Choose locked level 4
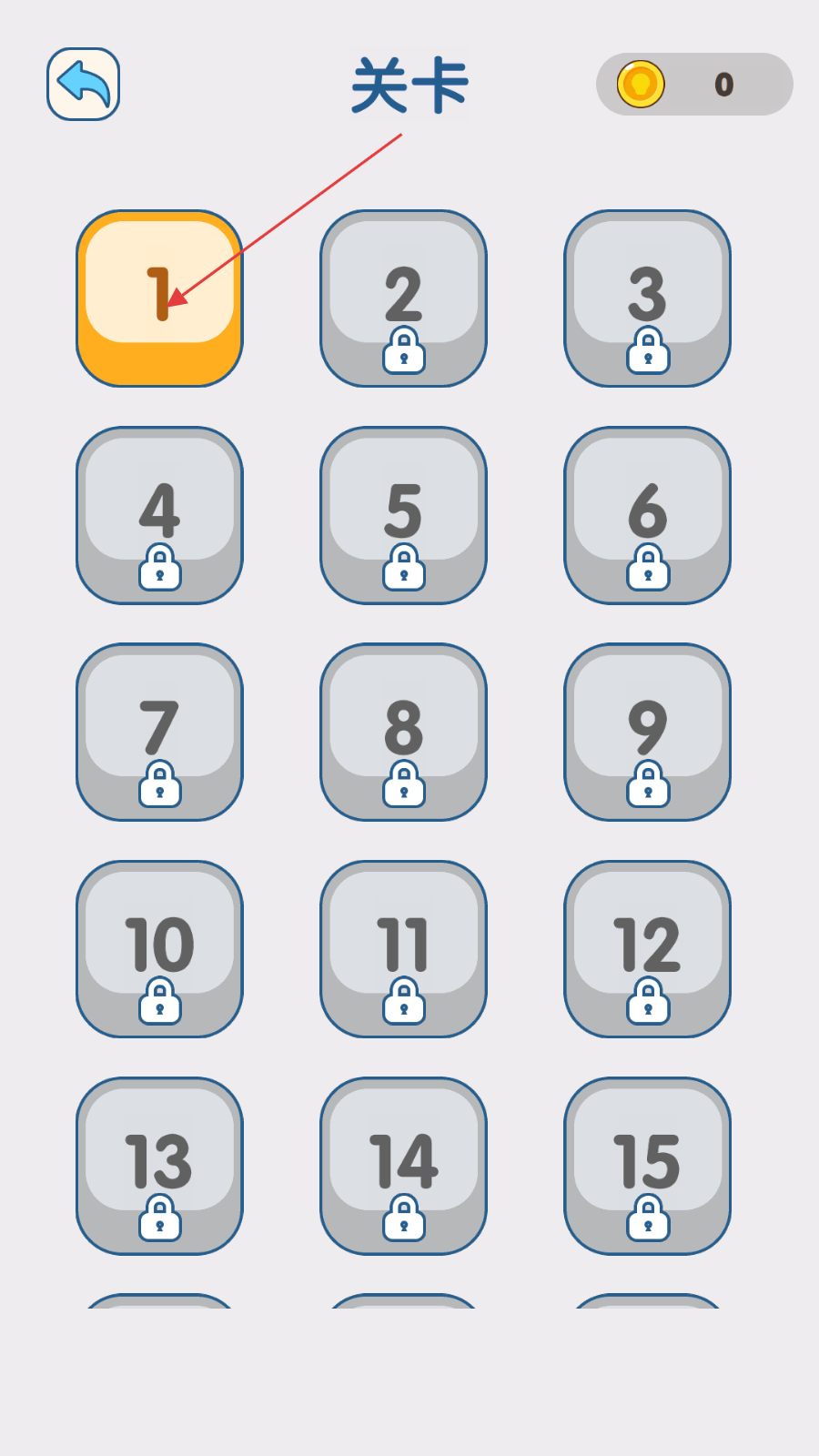Image resolution: width=819 pixels, height=1456 pixels. click(159, 515)
